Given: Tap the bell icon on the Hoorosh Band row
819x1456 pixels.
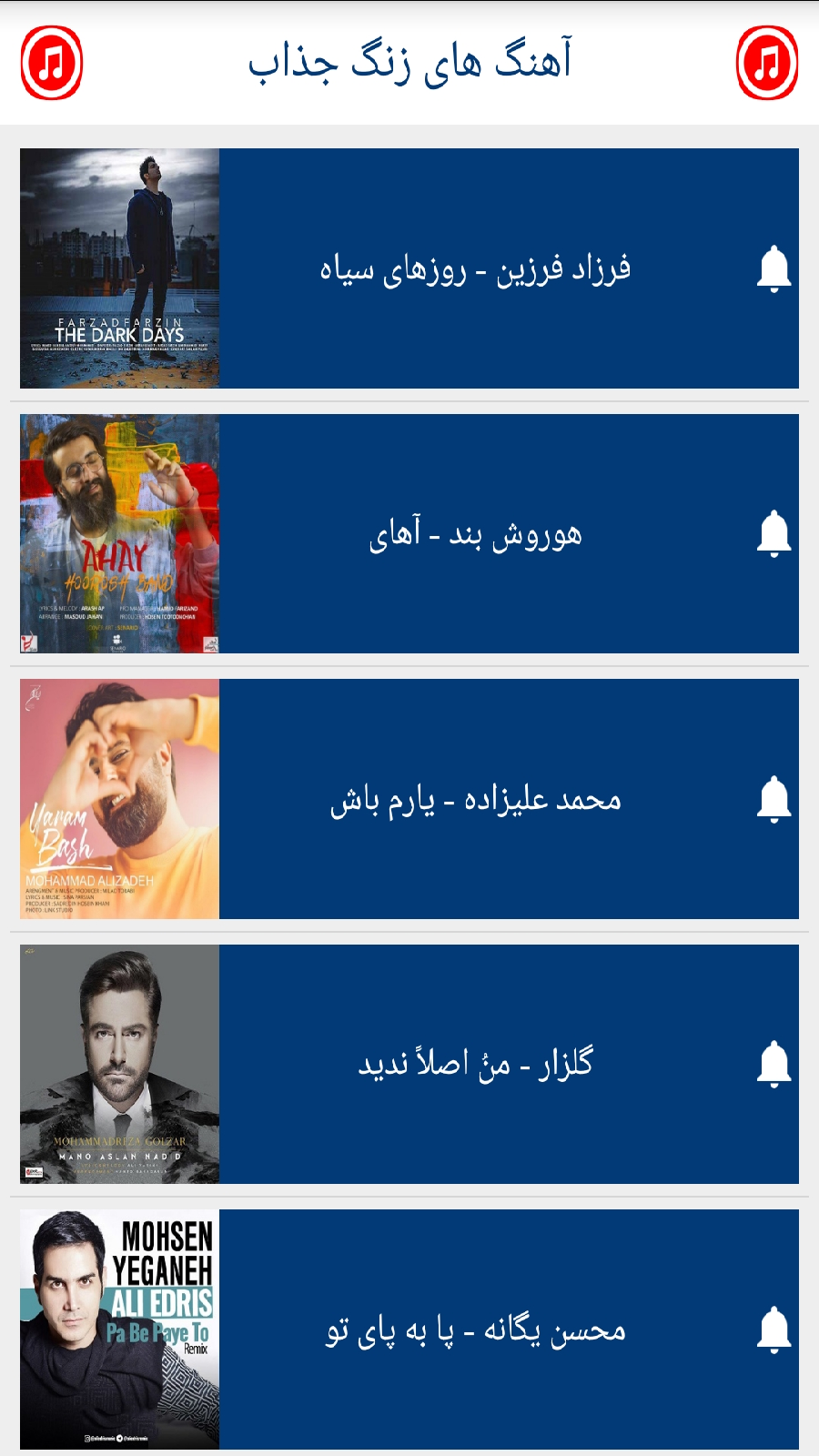Looking at the screenshot, I should pyautogui.click(x=774, y=533).
